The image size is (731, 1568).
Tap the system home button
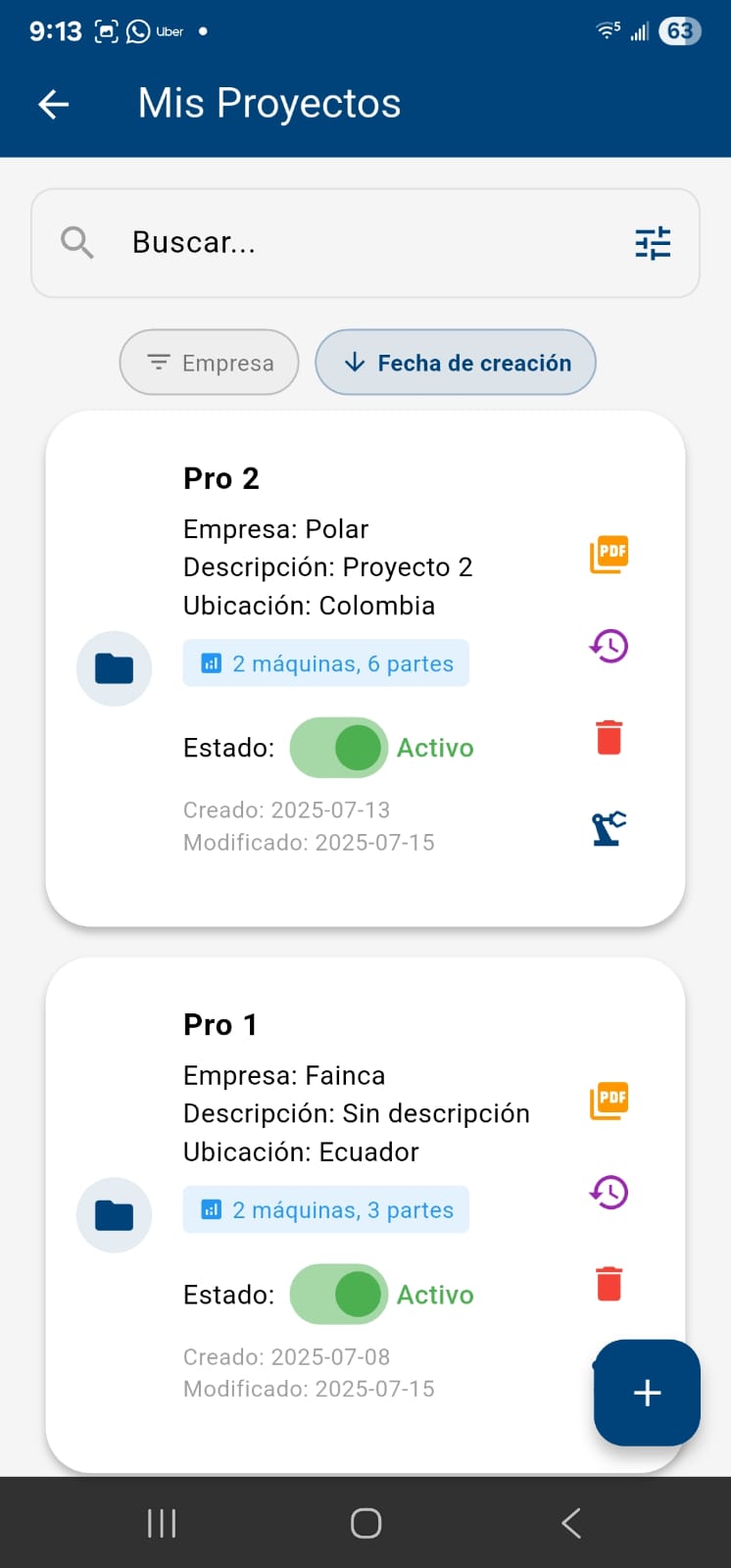(x=365, y=1523)
